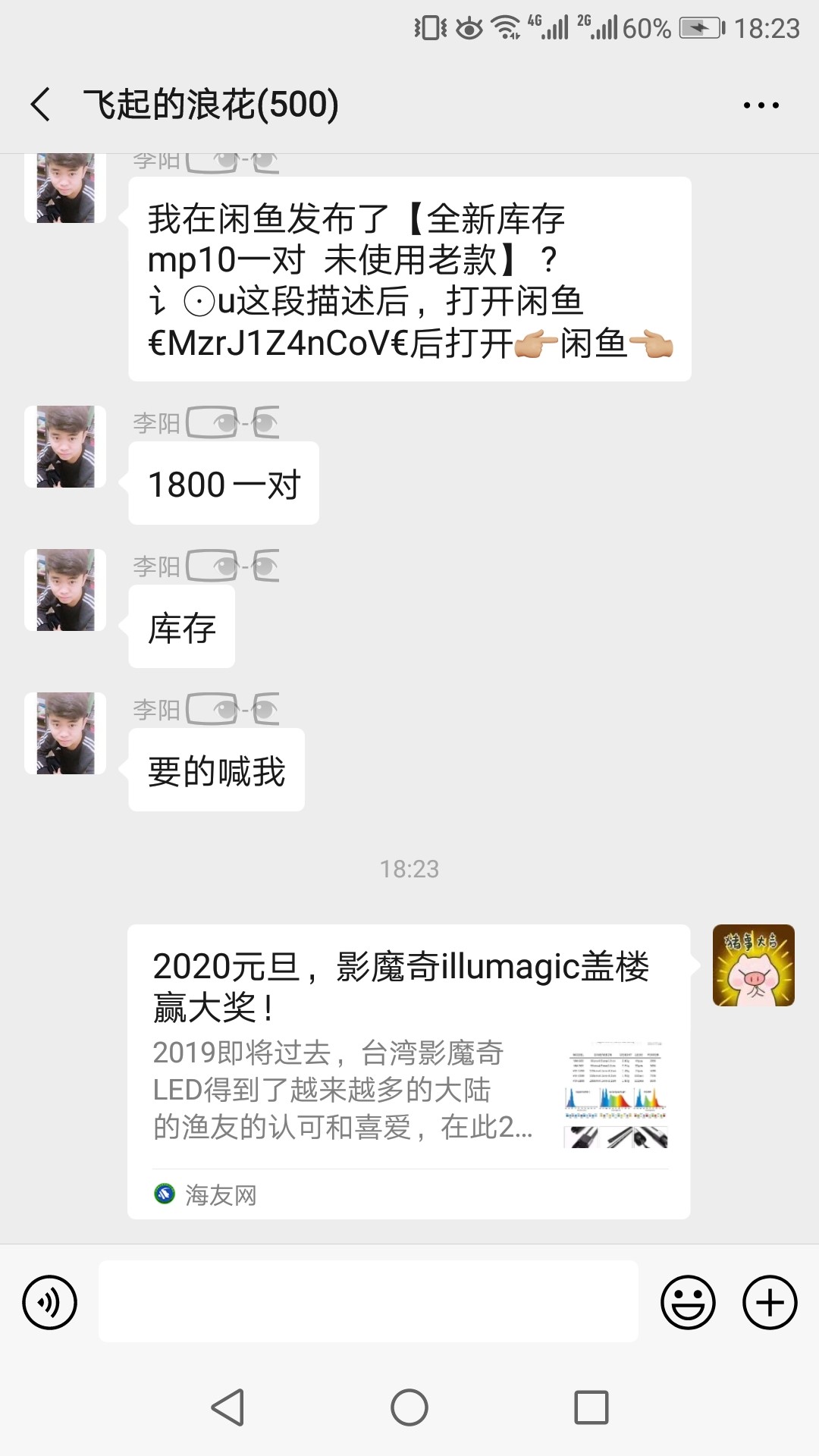Image resolution: width=819 pixels, height=1456 pixels.
Task: Go back from 飞起的浪花 group chat
Action: click(x=41, y=104)
